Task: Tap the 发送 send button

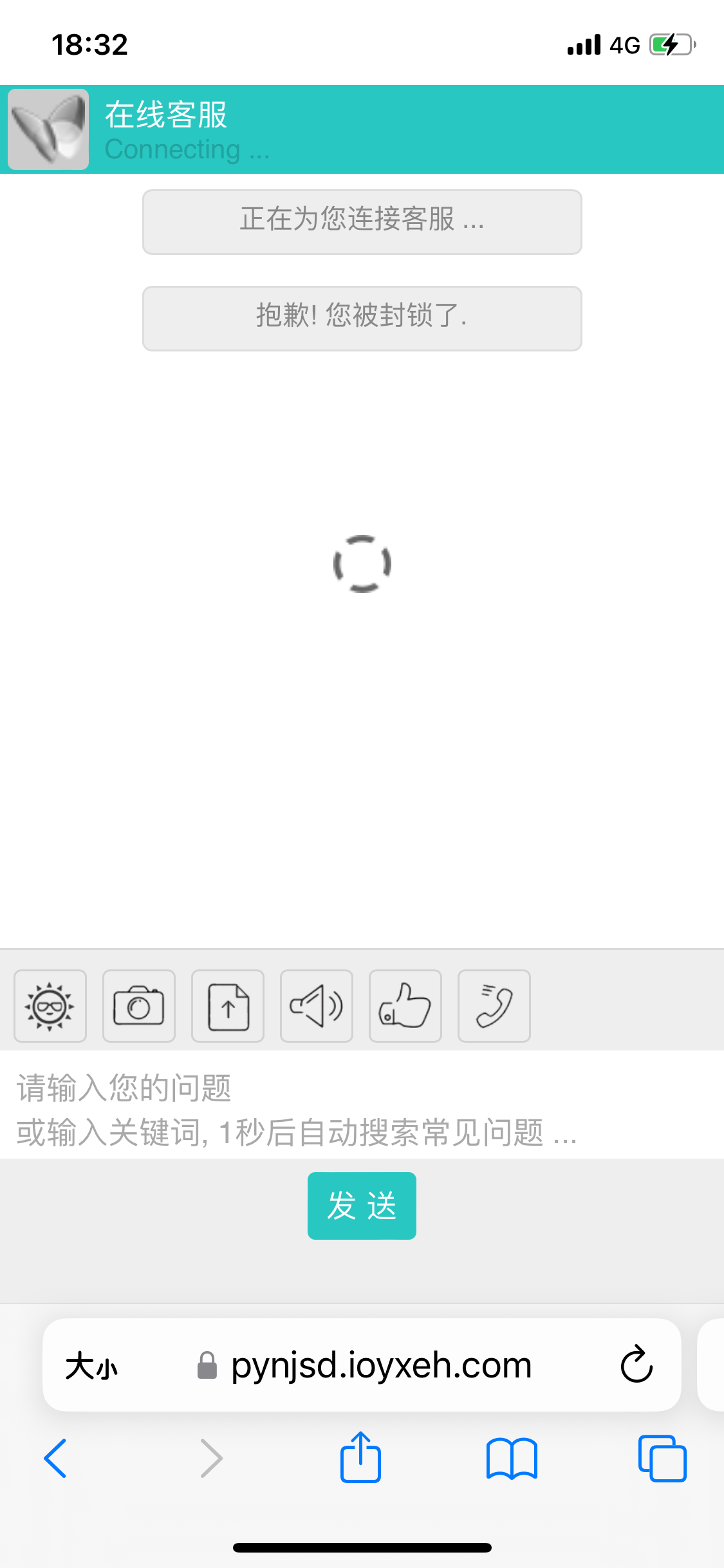Action: pos(362,1206)
